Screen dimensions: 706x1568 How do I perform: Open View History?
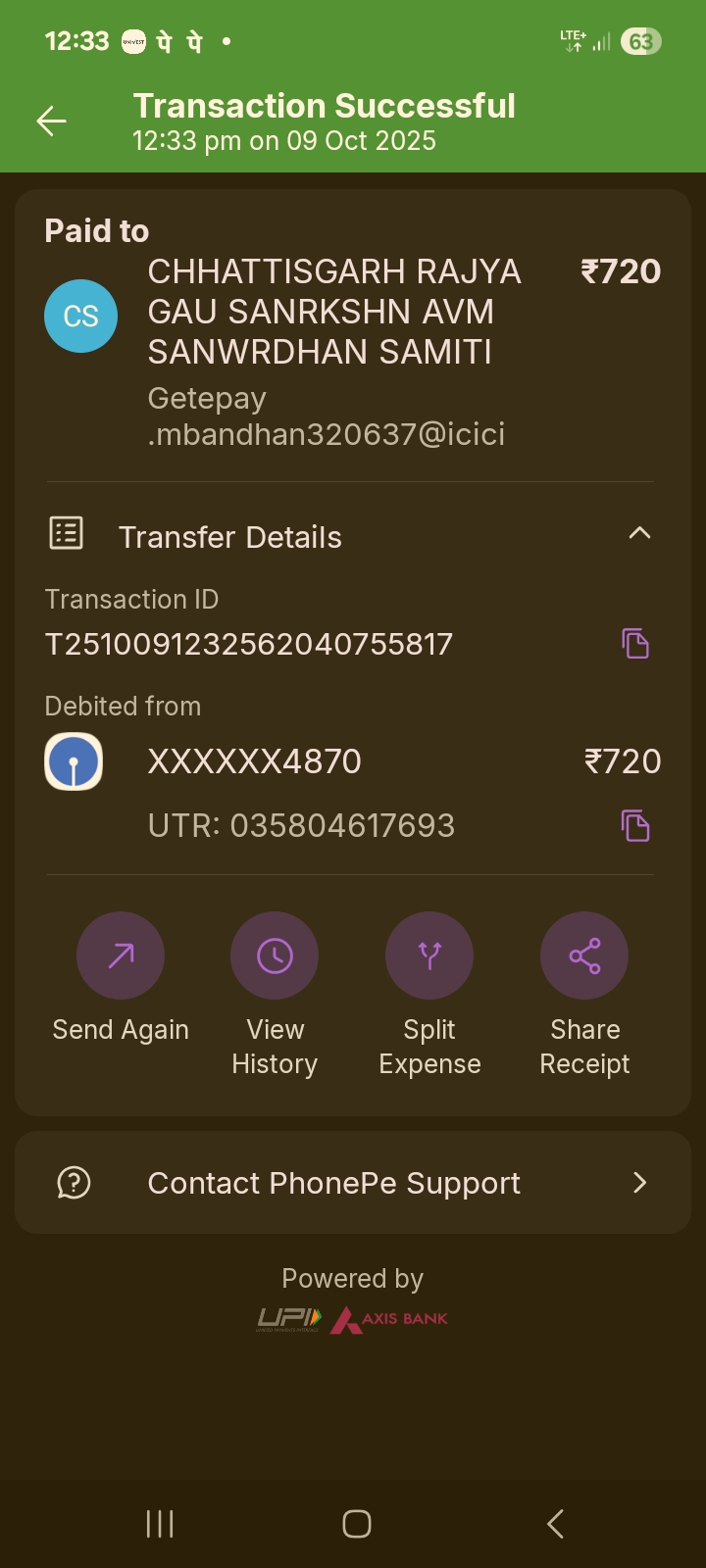tap(275, 956)
